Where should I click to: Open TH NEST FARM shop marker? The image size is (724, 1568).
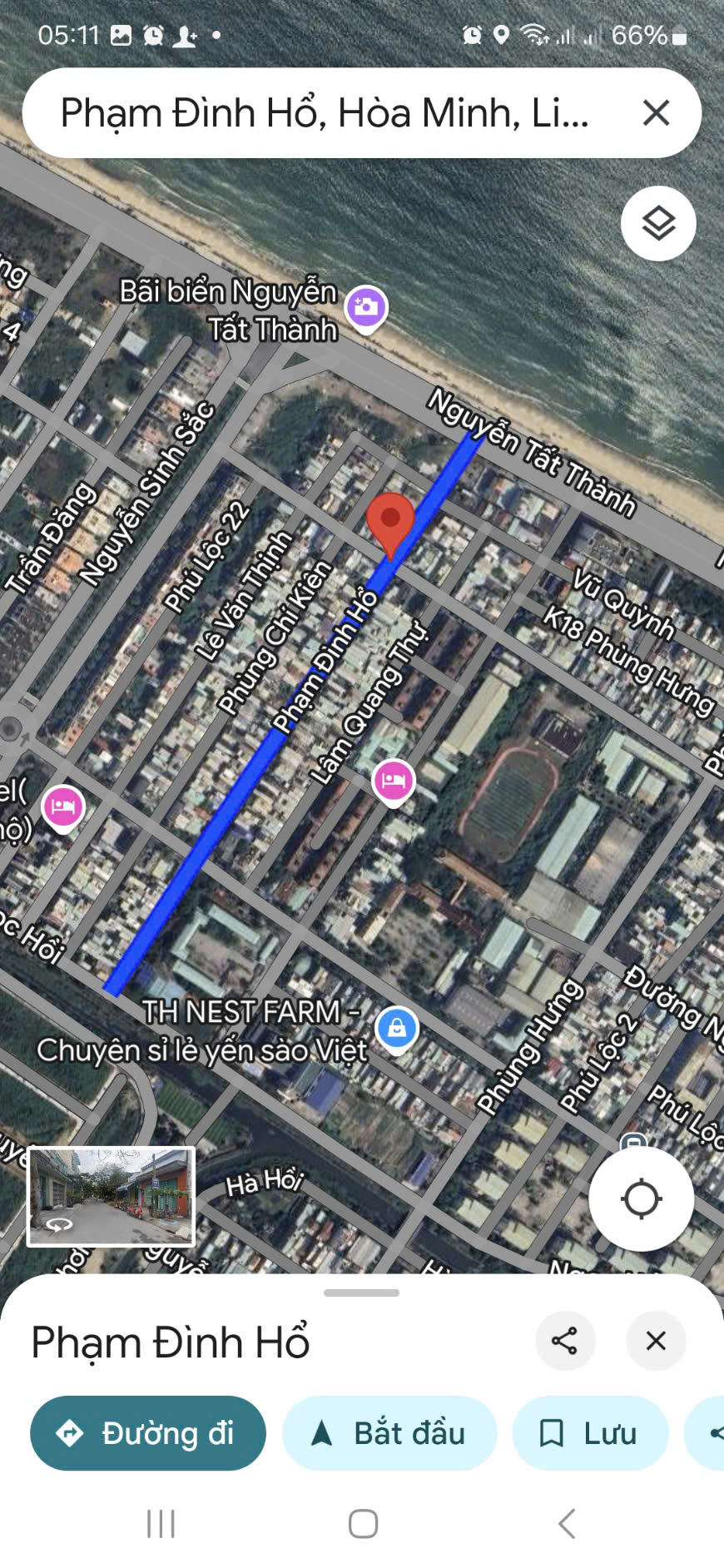397,1029
